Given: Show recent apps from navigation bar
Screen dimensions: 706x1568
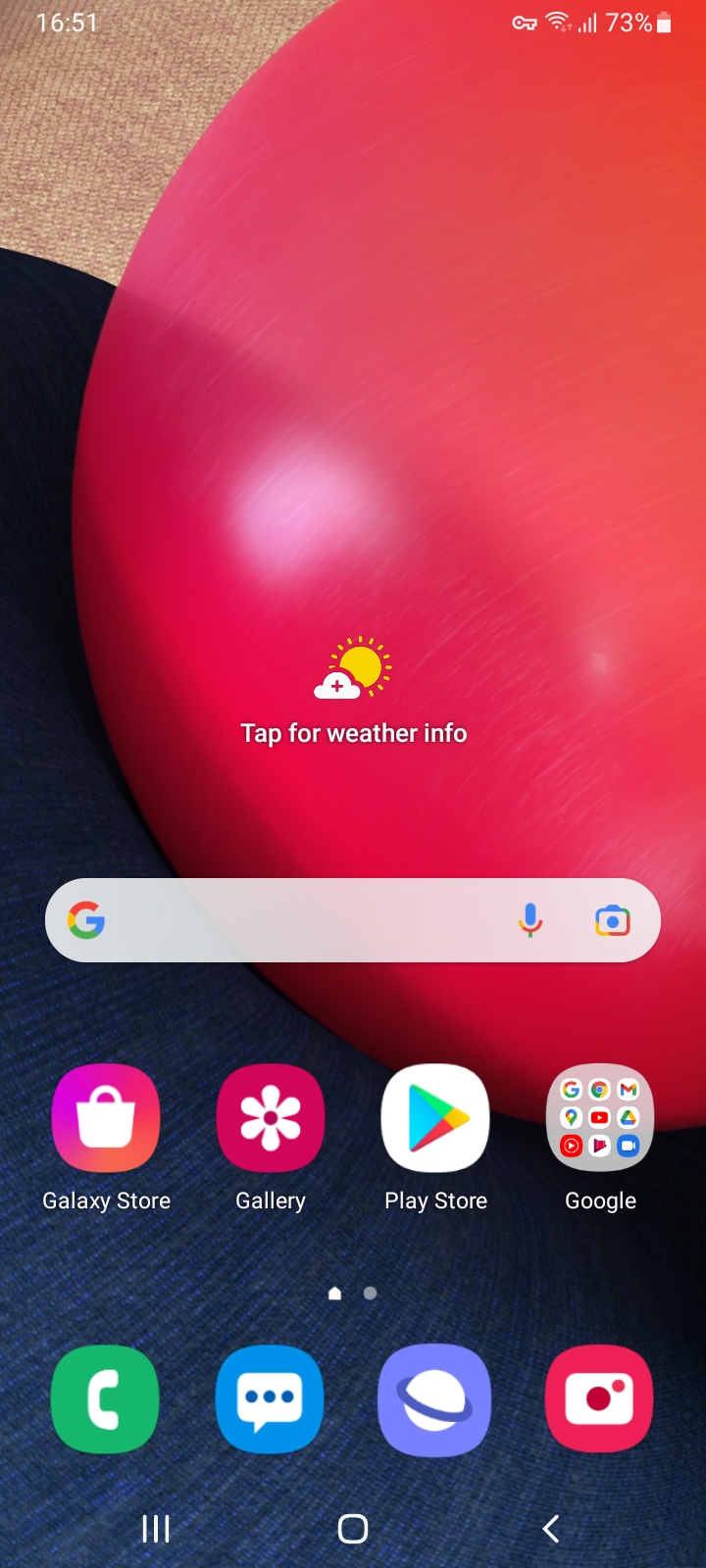Looking at the screenshot, I should [156, 1529].
